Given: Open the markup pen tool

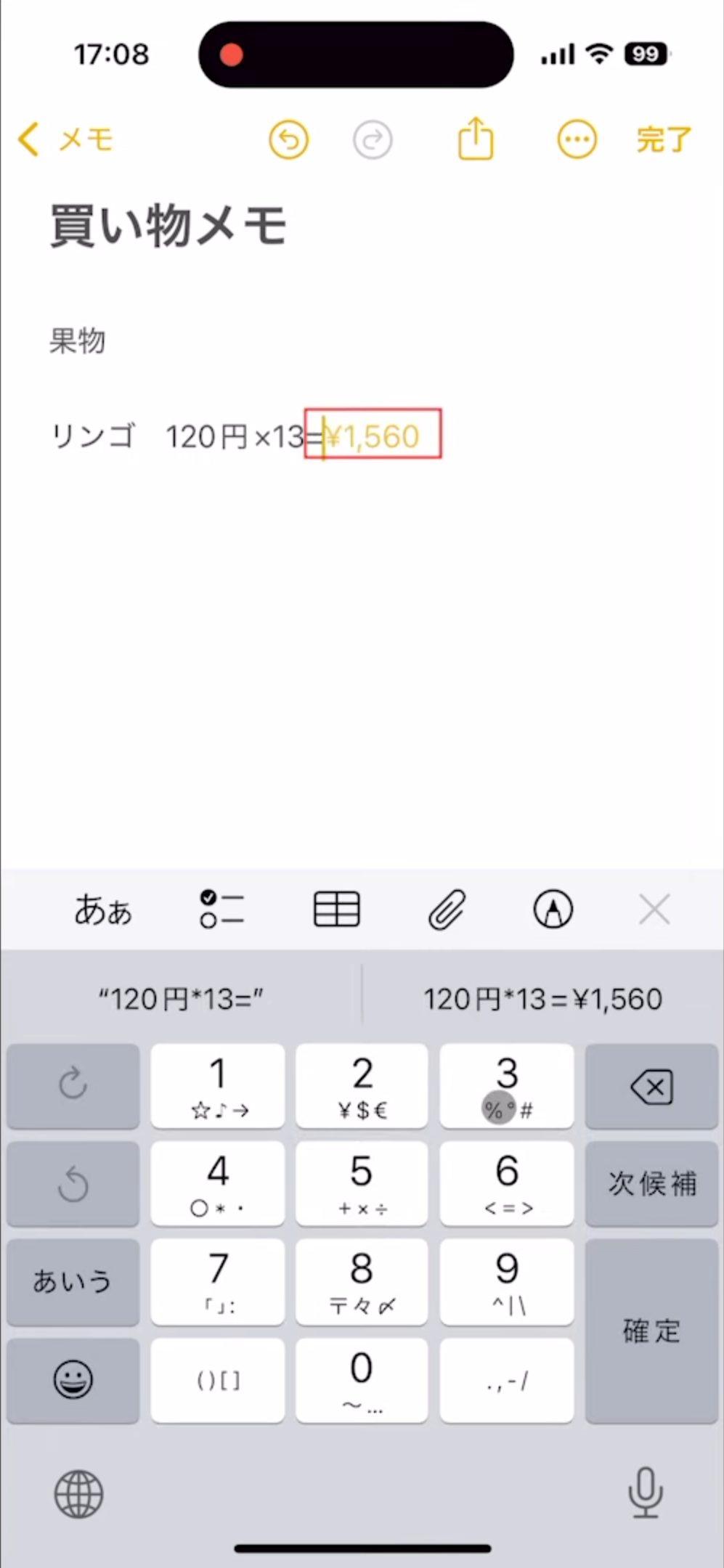Looking at the screenshot, I should tap(553, 909).
